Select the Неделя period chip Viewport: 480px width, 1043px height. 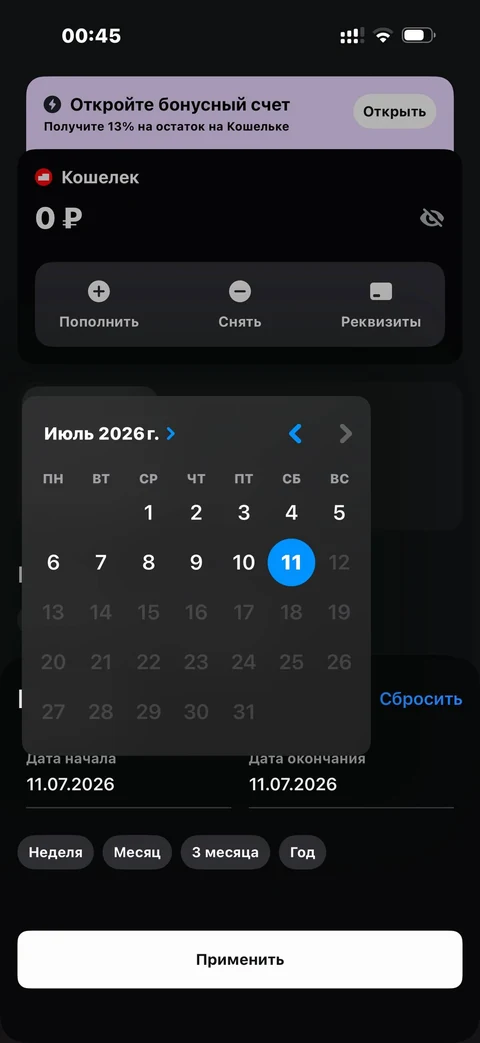coord(56,853)
